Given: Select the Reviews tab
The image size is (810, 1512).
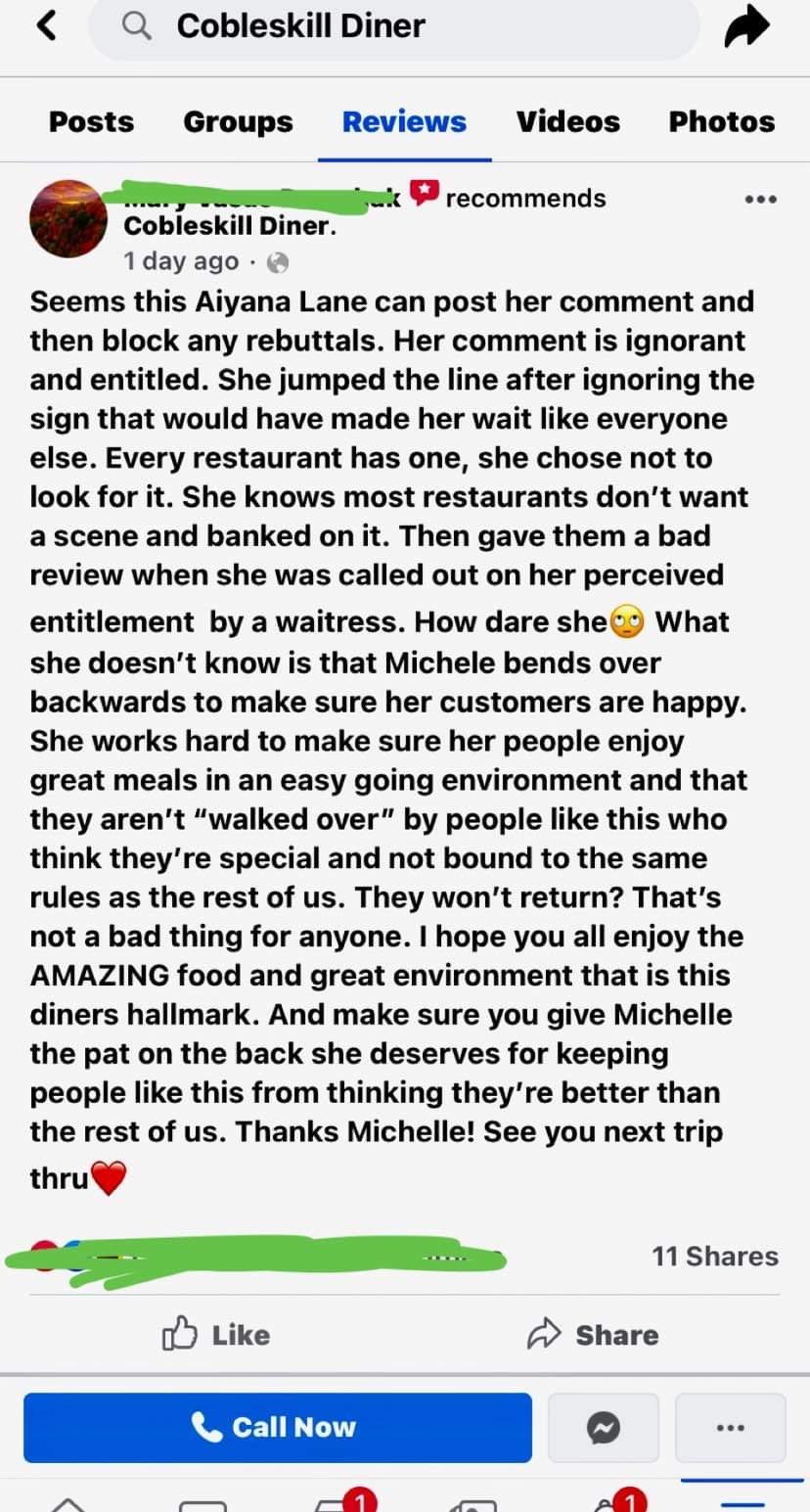Looking at the screenshot, I should pos(404,121).
